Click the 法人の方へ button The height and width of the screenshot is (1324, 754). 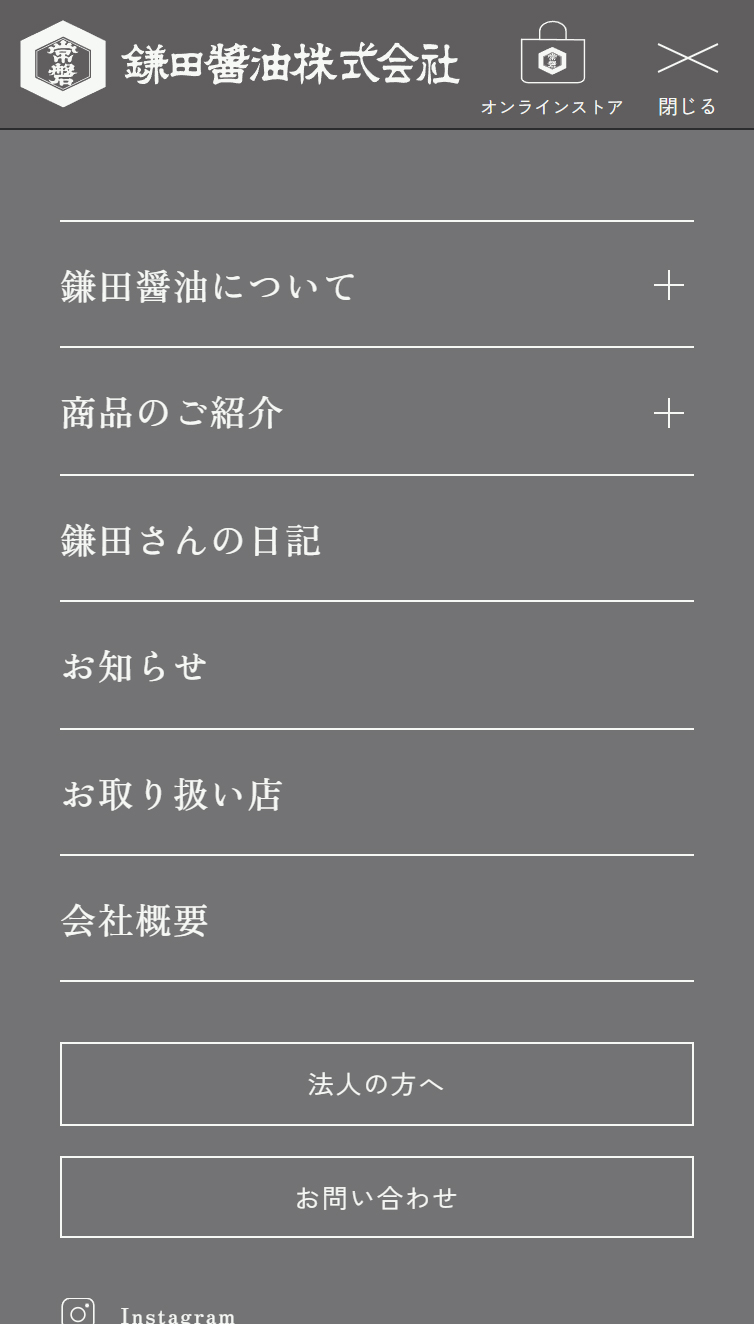coord(376,1084)
